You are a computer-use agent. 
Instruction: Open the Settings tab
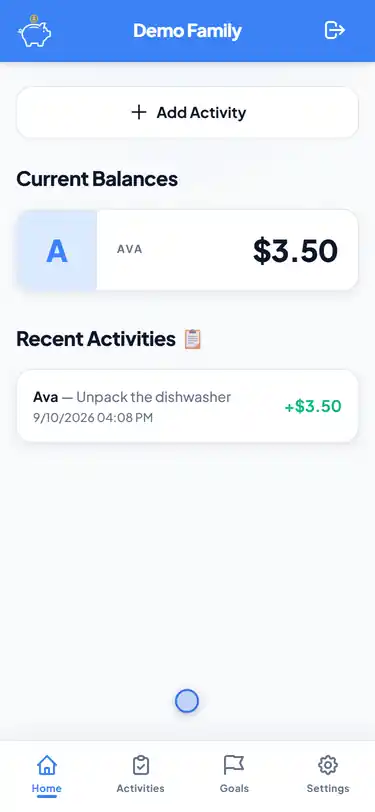pyautogui.click(x=328, y=775)
